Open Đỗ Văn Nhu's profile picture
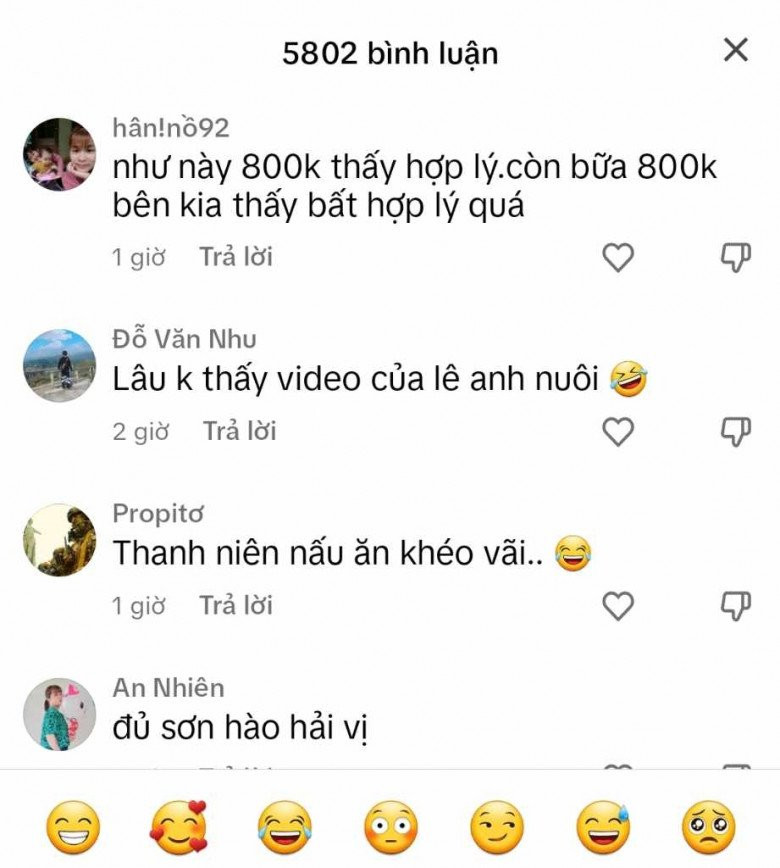This screenshot has height=868, width=780. point(59,365)
